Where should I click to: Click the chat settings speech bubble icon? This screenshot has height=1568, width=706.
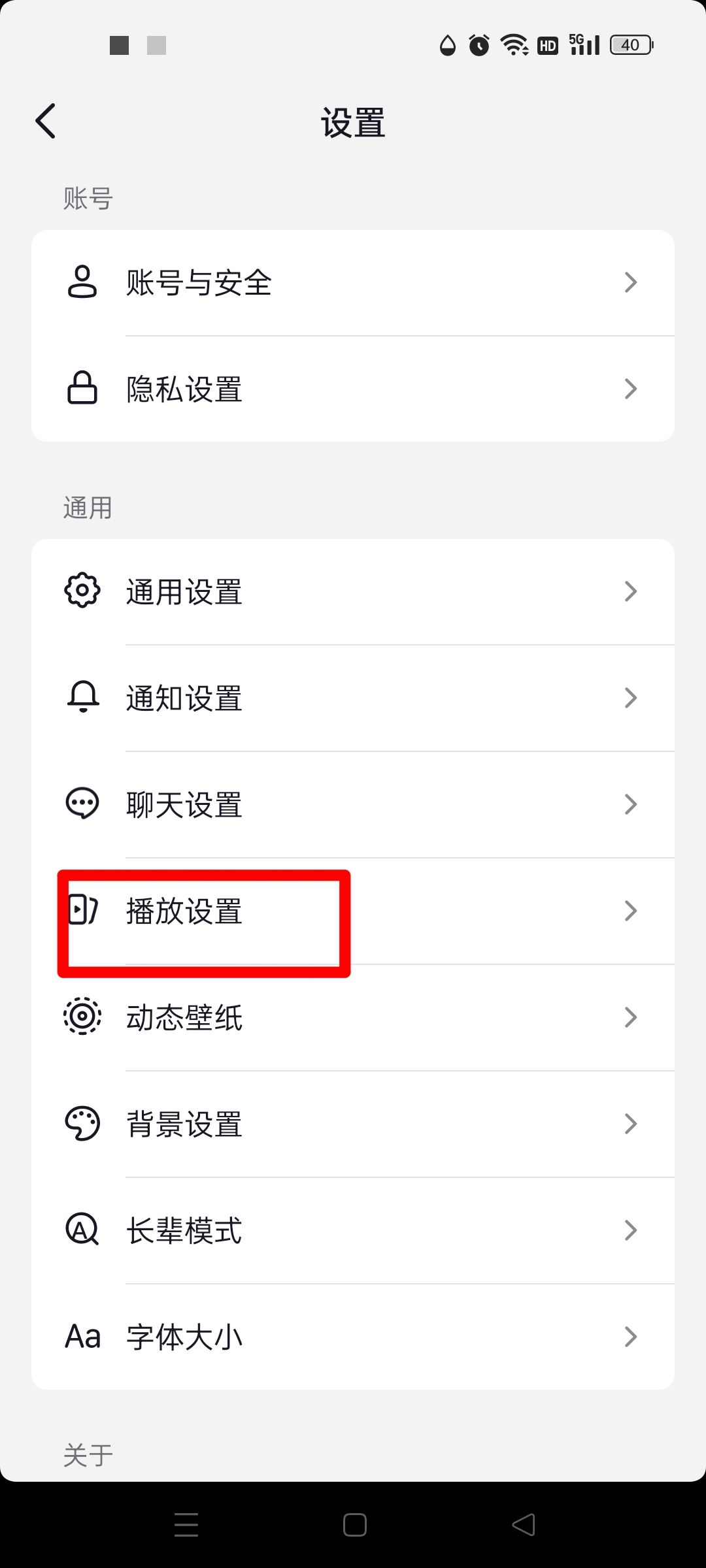coord(82,804)
